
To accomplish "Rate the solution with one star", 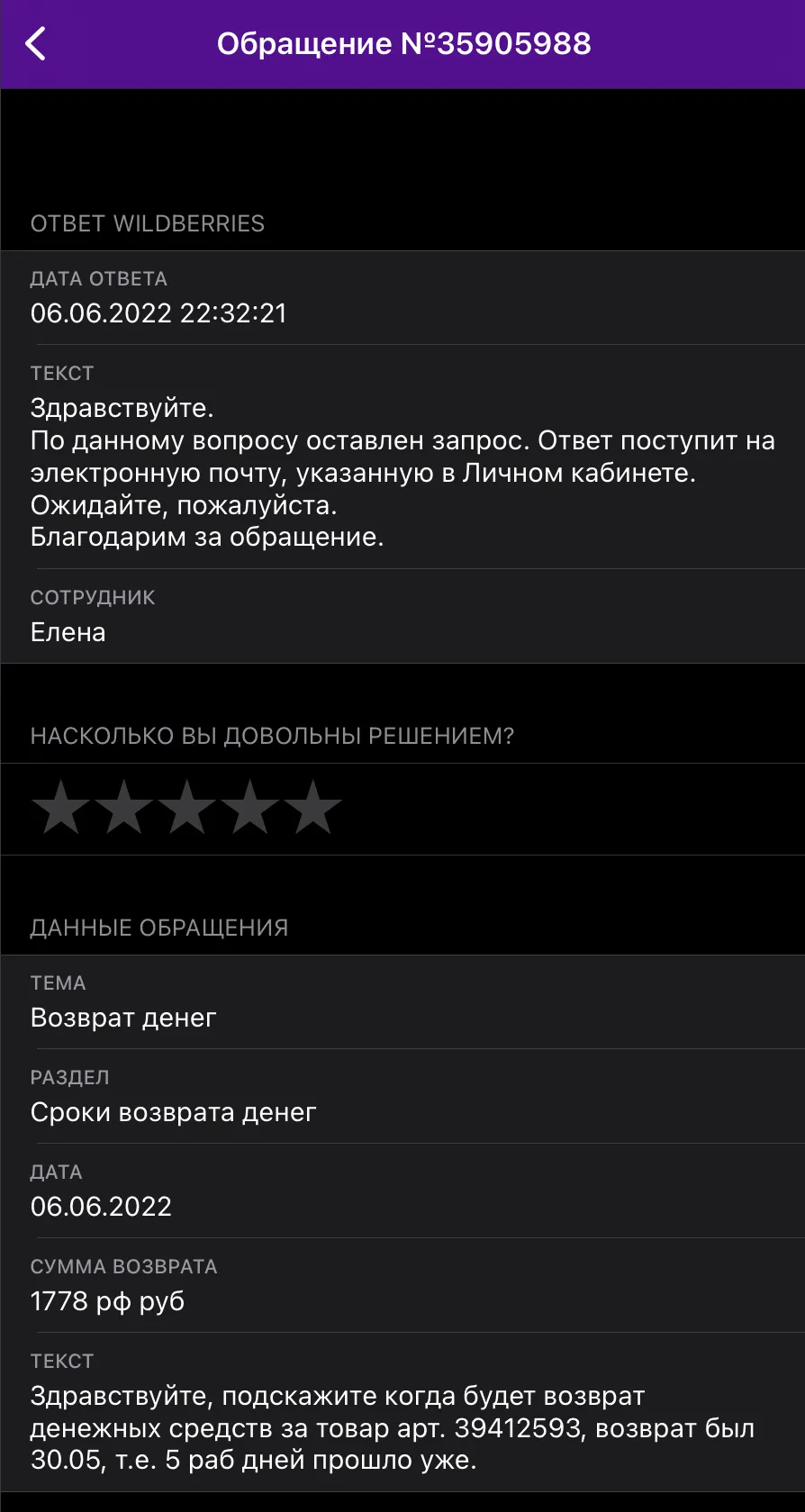I will pos(60,808).
